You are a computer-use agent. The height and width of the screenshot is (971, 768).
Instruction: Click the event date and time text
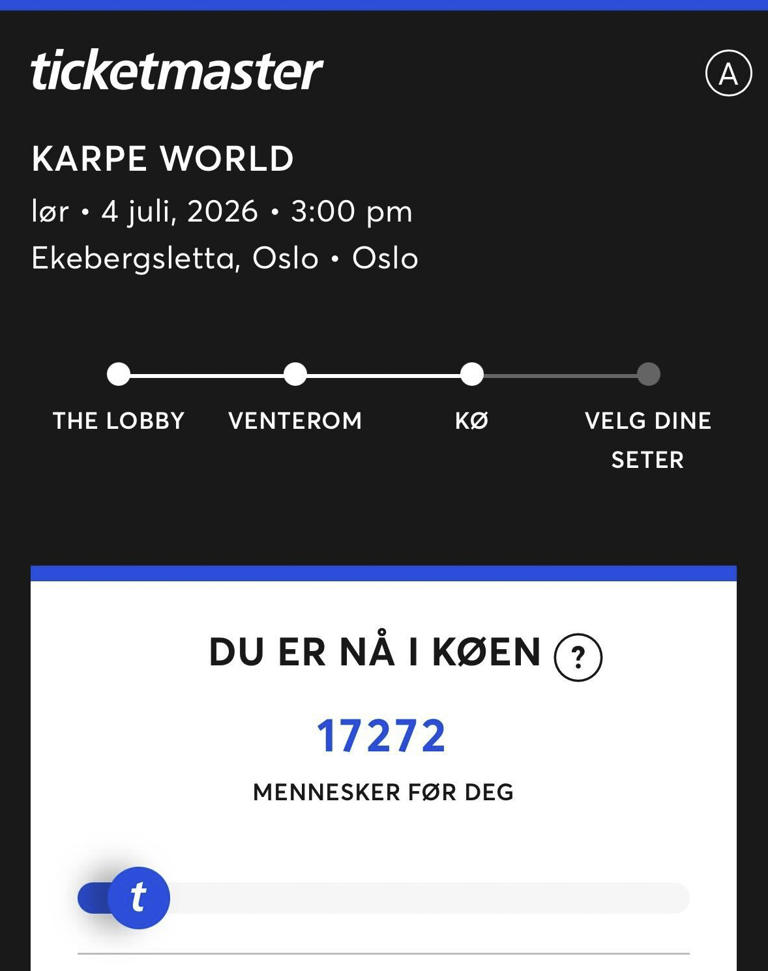click(x=222, y=210)
